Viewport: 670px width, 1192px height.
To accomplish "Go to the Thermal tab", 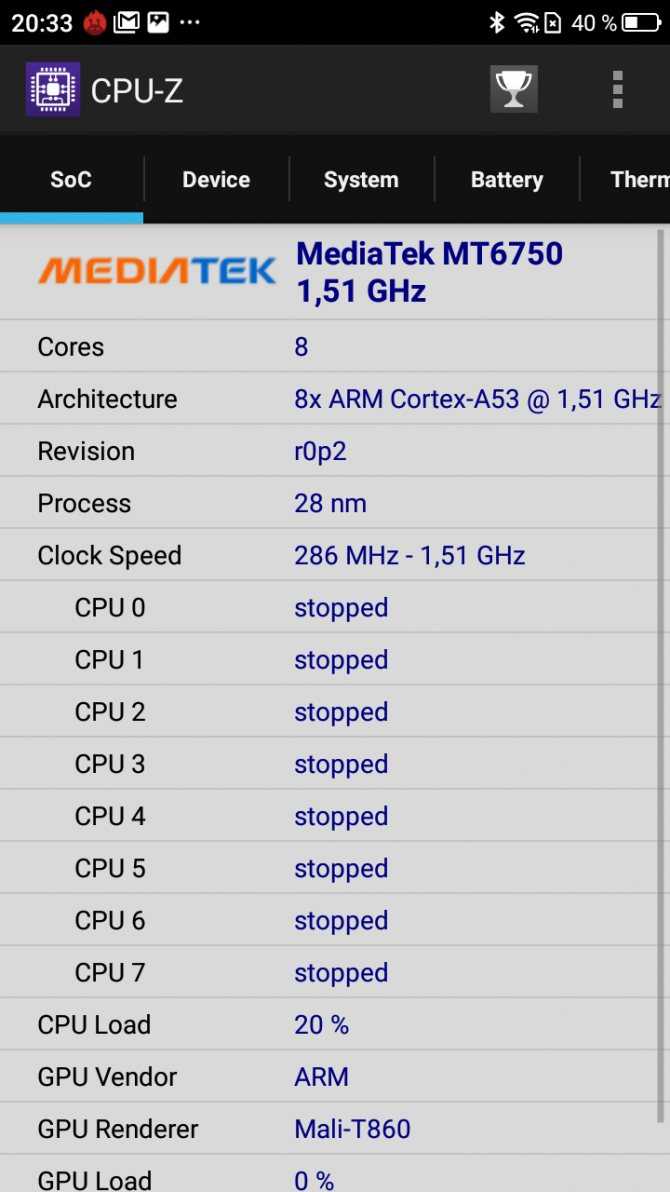I will [638, 180].
